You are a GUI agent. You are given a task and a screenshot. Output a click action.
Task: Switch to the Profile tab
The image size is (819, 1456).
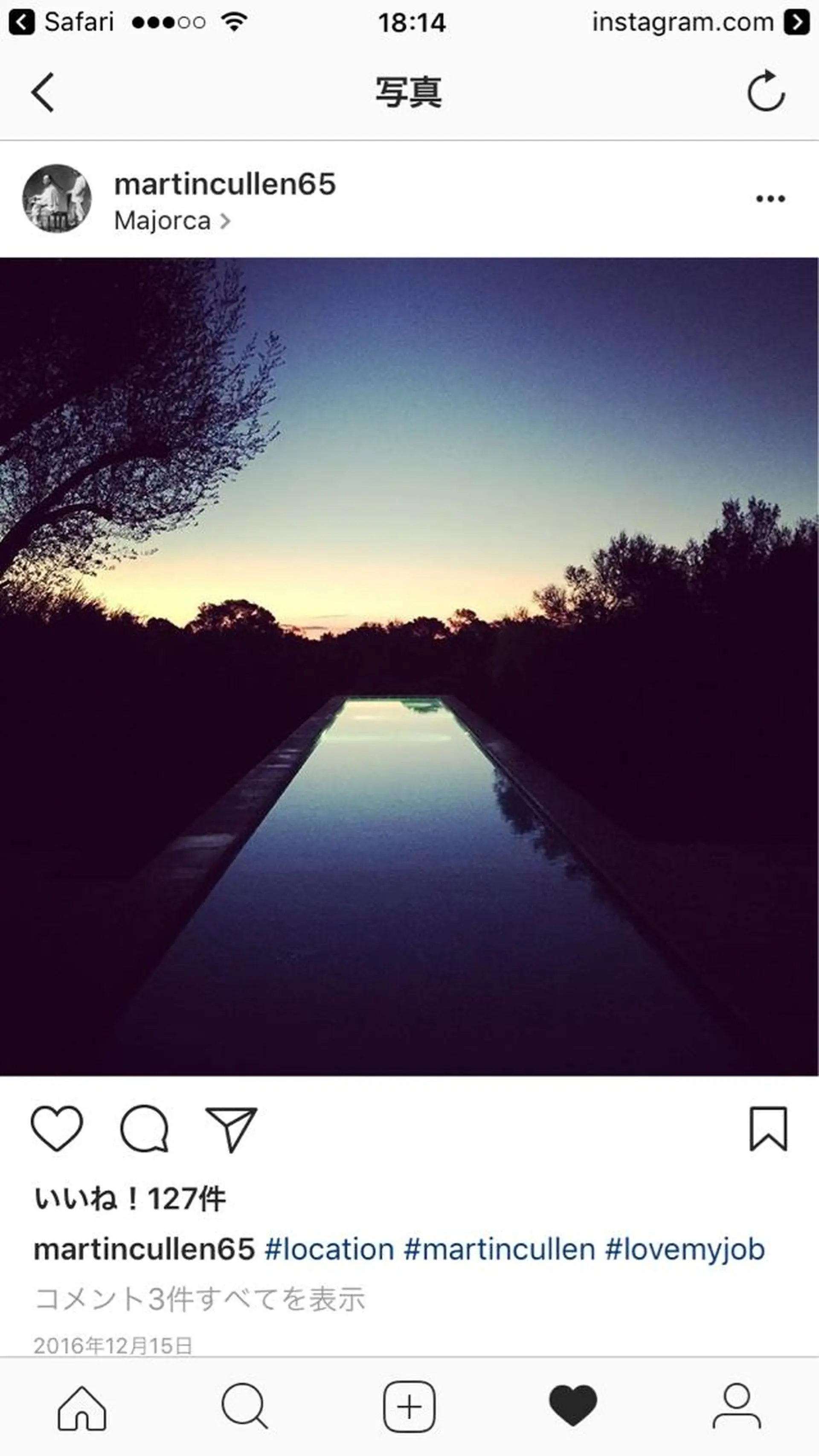737,1407
